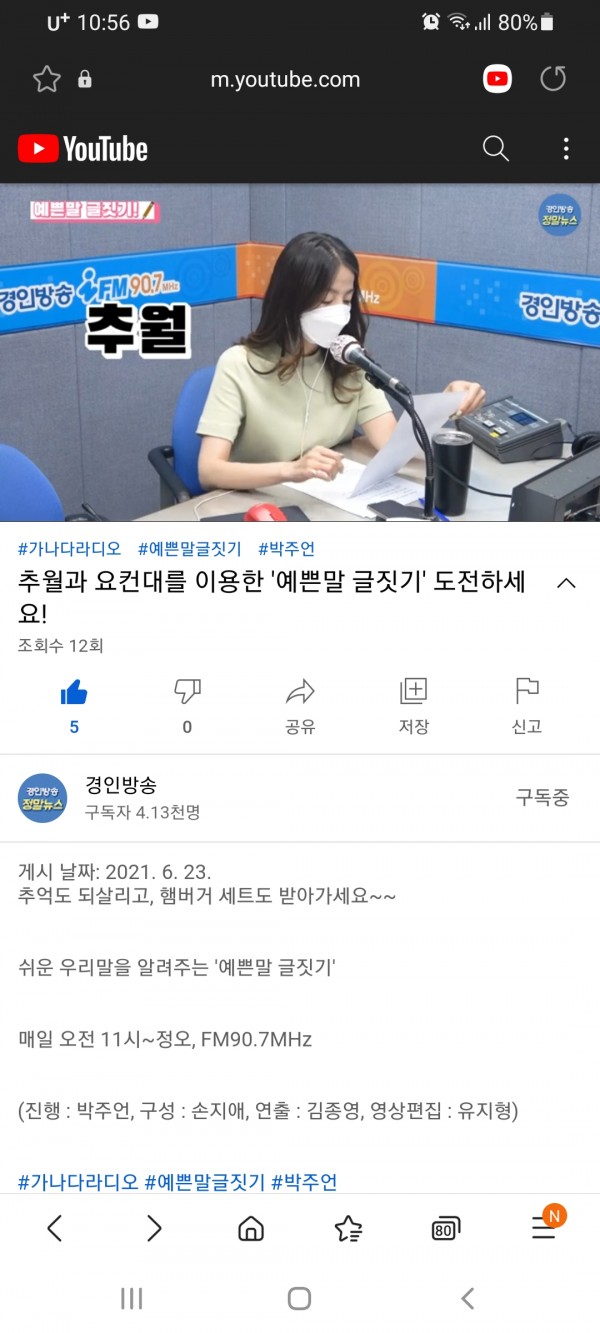Viewport: 600px width, 1333px height.
Task: Collapse the video description chevron
Action: coord(566,583)
